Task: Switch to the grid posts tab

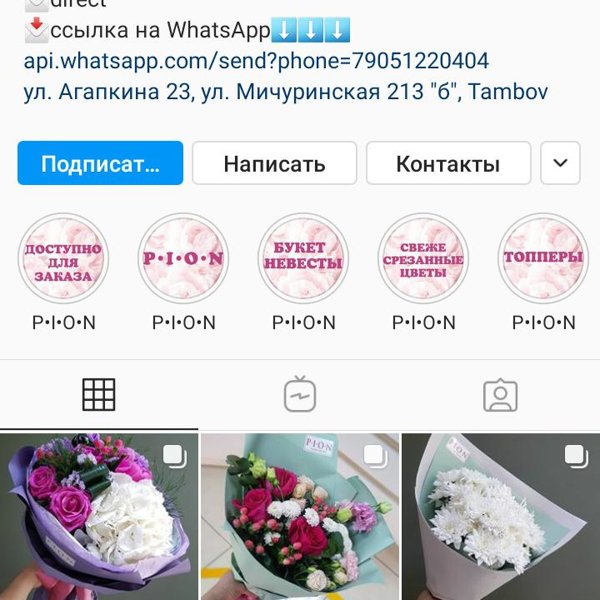Action: (99, 396)
